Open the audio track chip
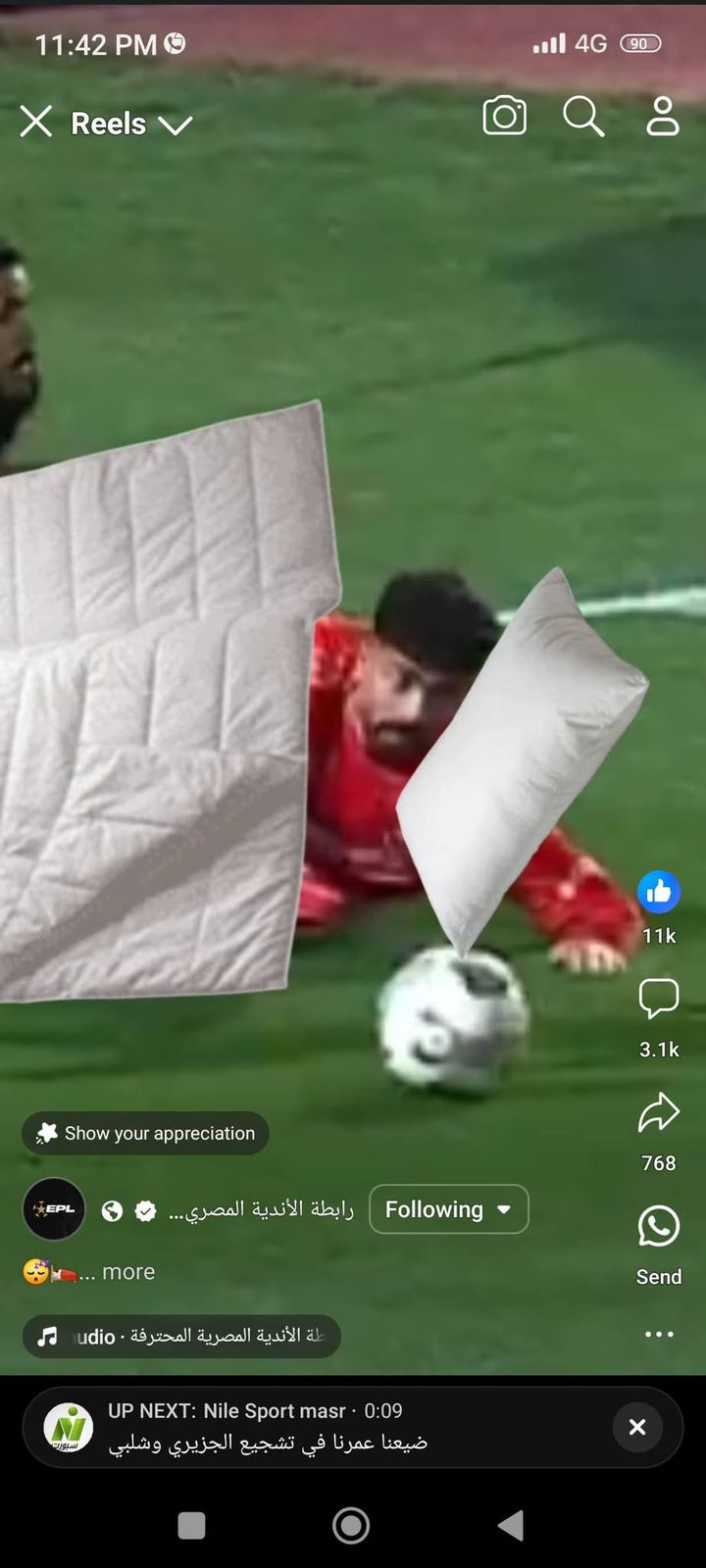The height and width of the screenshot is (1568, 706). (x=181, y=1337)
